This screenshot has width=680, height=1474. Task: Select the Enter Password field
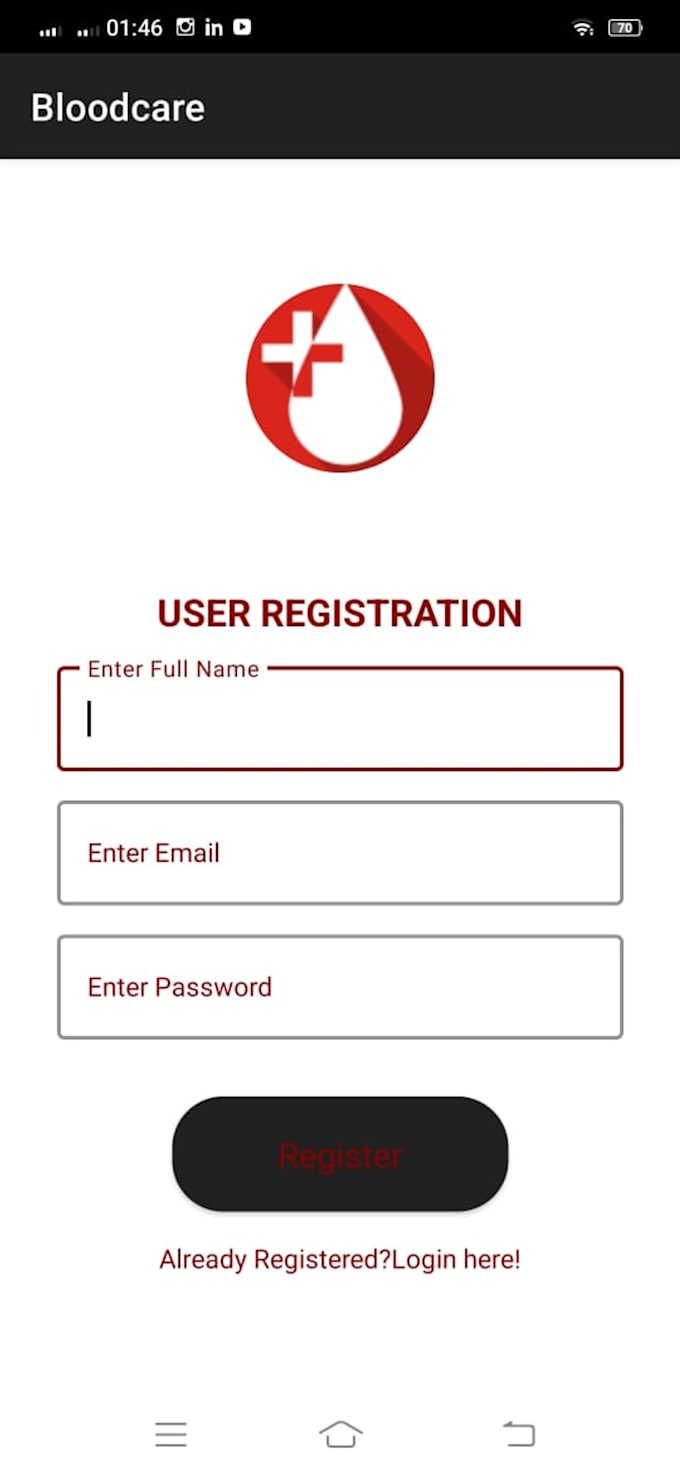340,987
